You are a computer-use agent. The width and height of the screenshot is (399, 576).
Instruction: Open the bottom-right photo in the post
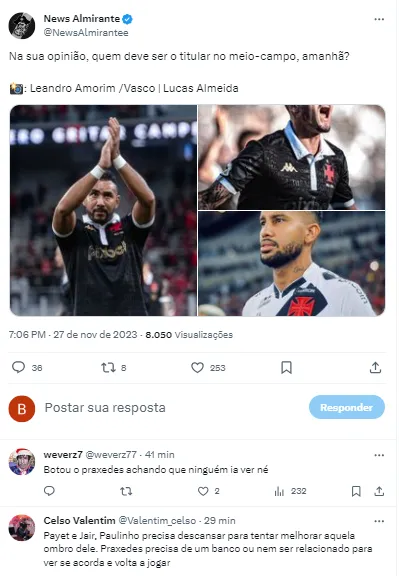click(x=292, y=264)
